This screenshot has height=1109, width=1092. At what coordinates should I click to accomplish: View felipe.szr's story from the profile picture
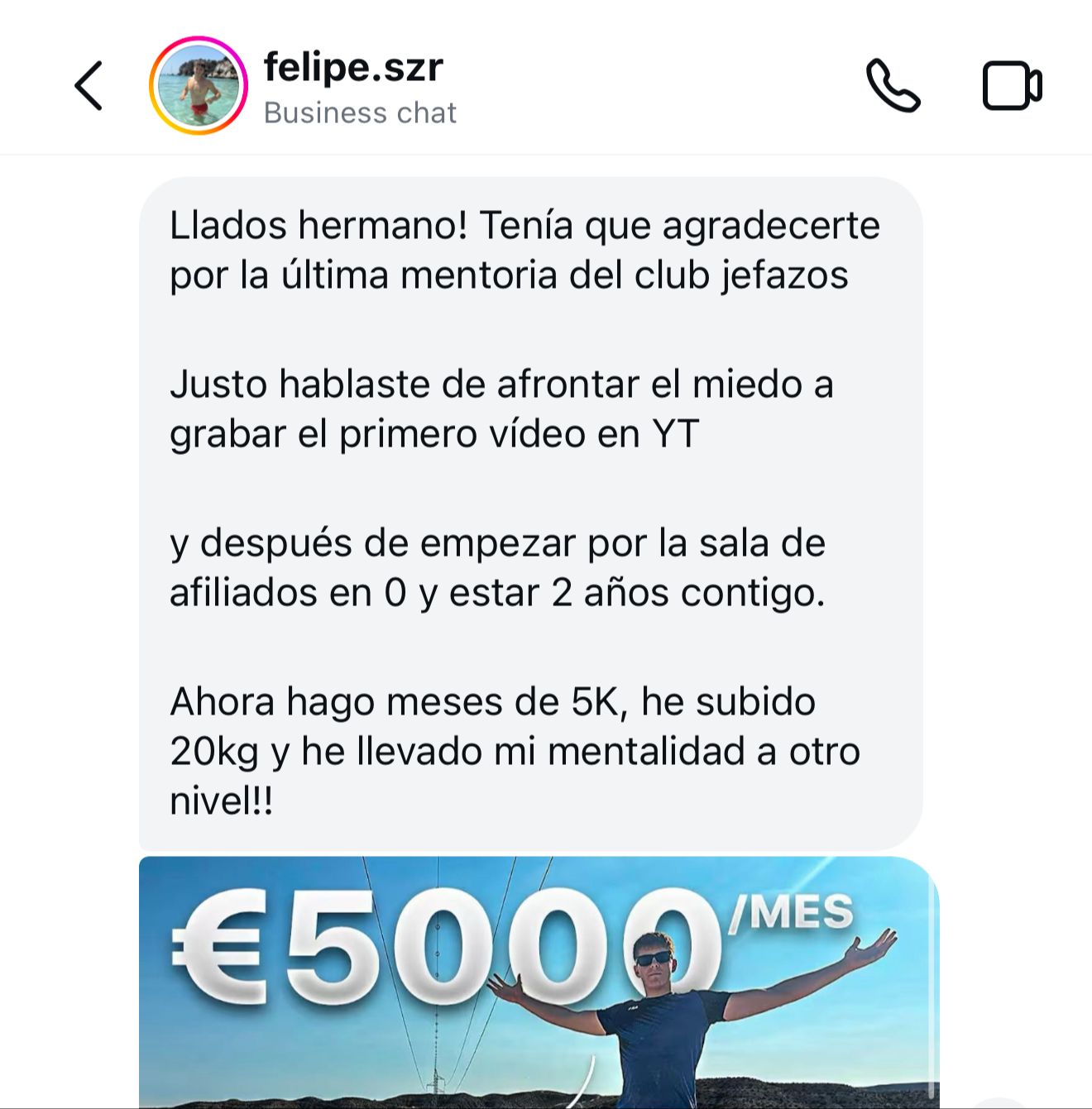click(199, 86)
